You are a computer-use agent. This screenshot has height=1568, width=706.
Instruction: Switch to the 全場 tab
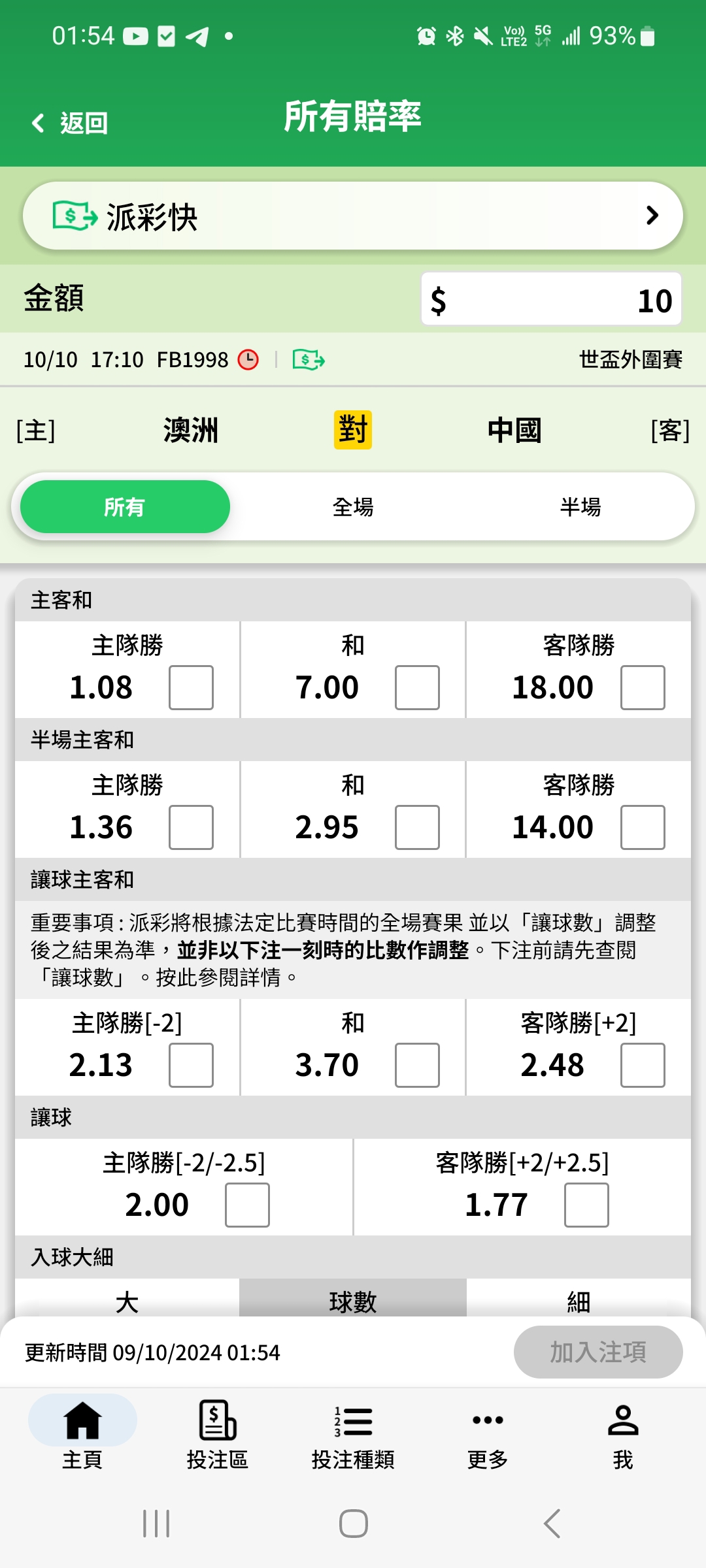click(353, 506)
